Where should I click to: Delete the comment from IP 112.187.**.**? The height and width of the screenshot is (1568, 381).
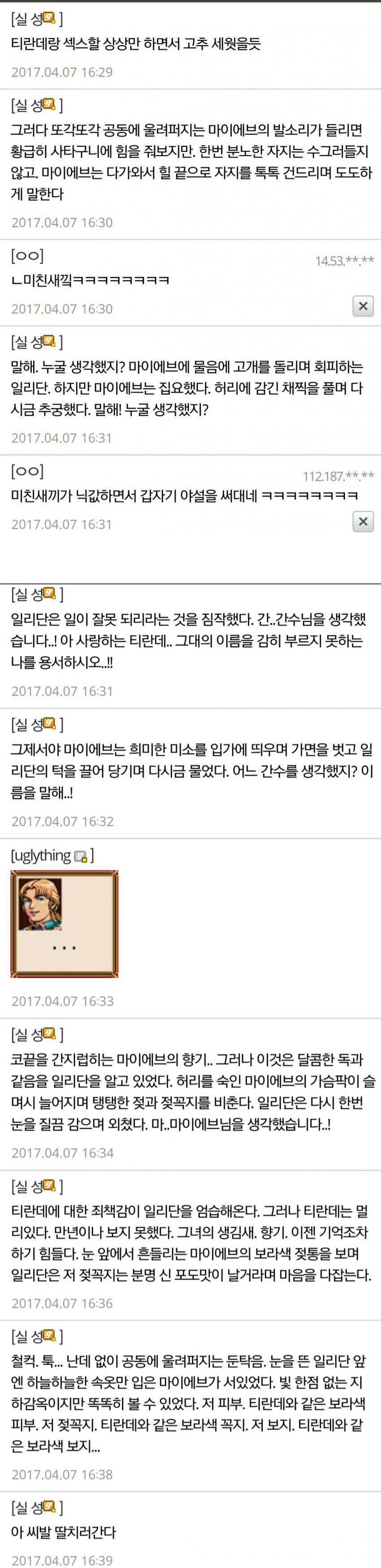[363, 521]
